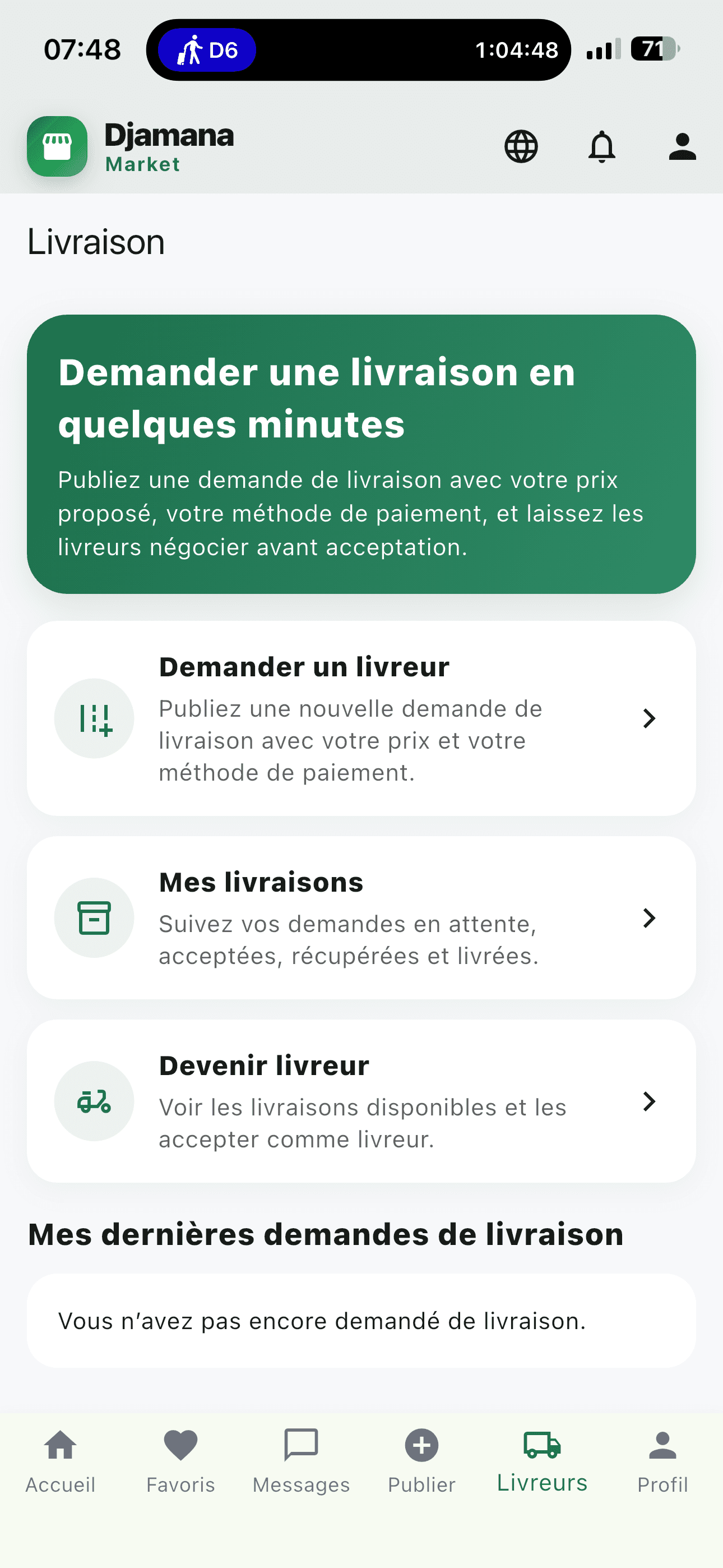Image resolution: width=723 pixels, height=1568 pixels.
Task: Open the account icon in header
Action: [x=682, y=147]
